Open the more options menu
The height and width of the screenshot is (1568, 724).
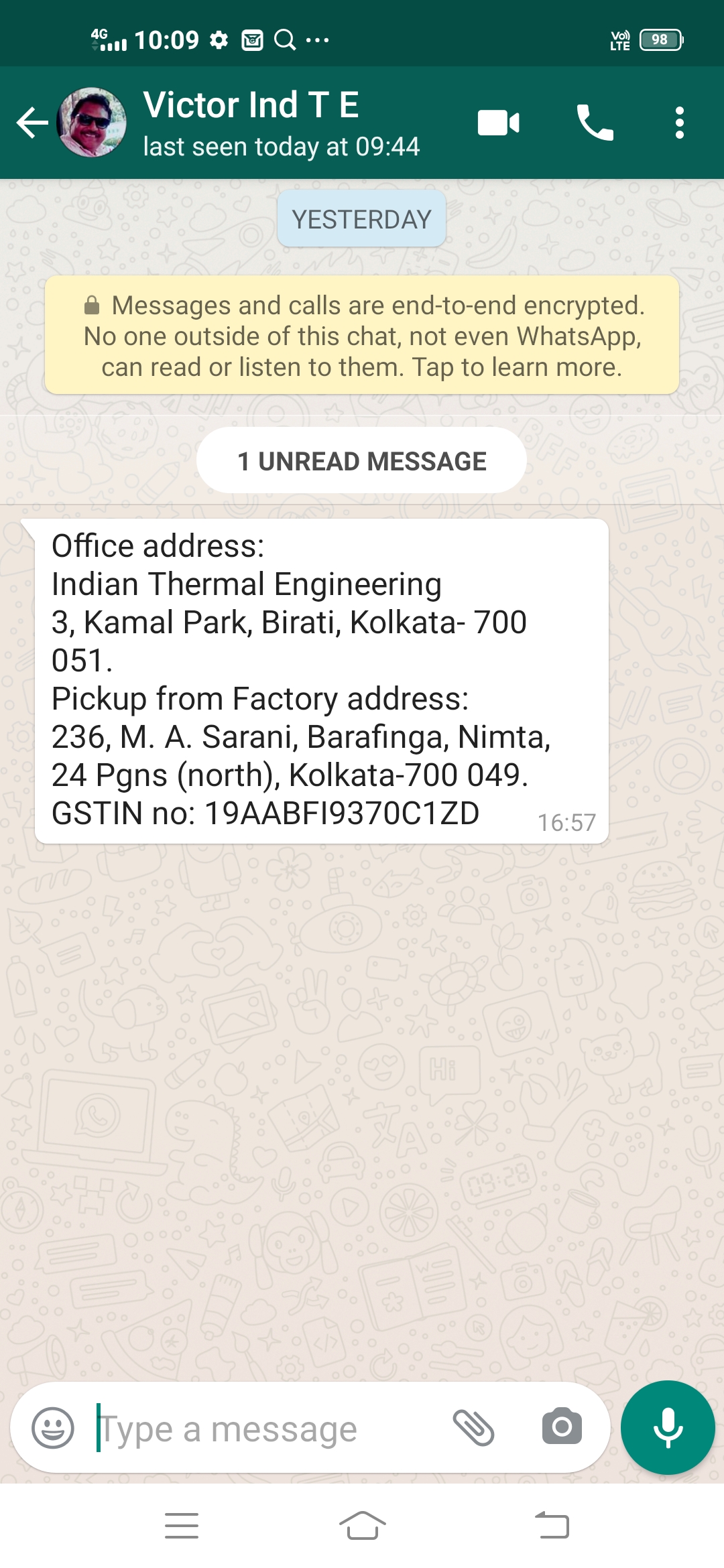(x=679, y=123)
